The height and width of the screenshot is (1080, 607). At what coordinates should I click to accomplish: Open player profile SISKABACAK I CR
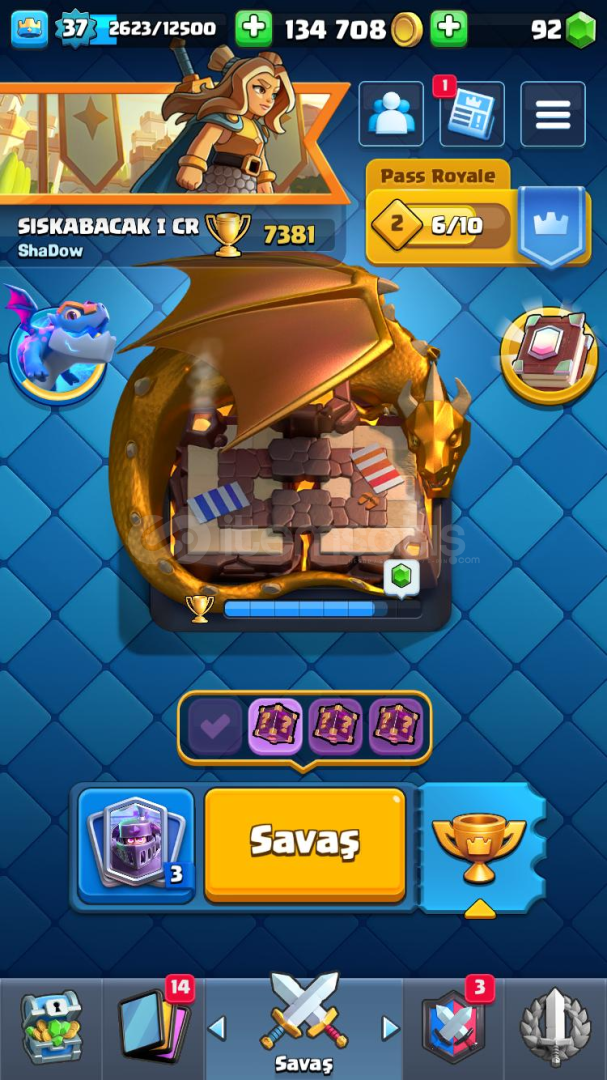coord(107,227)
